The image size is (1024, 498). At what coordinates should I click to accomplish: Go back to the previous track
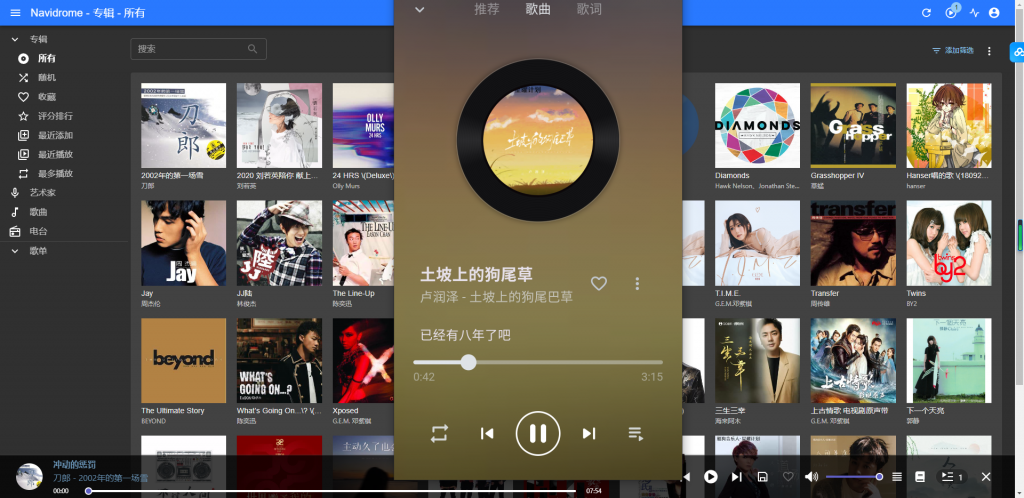pyautogui.click(x=487, y=433)
